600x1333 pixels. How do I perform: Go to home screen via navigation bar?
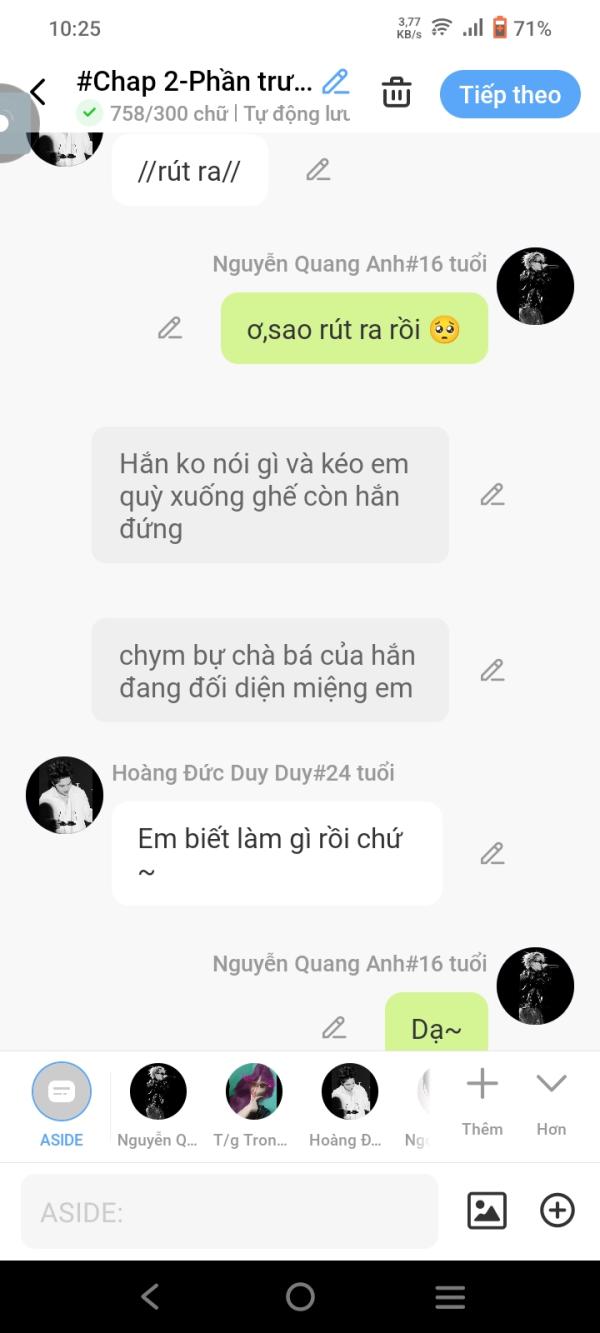300,1297
